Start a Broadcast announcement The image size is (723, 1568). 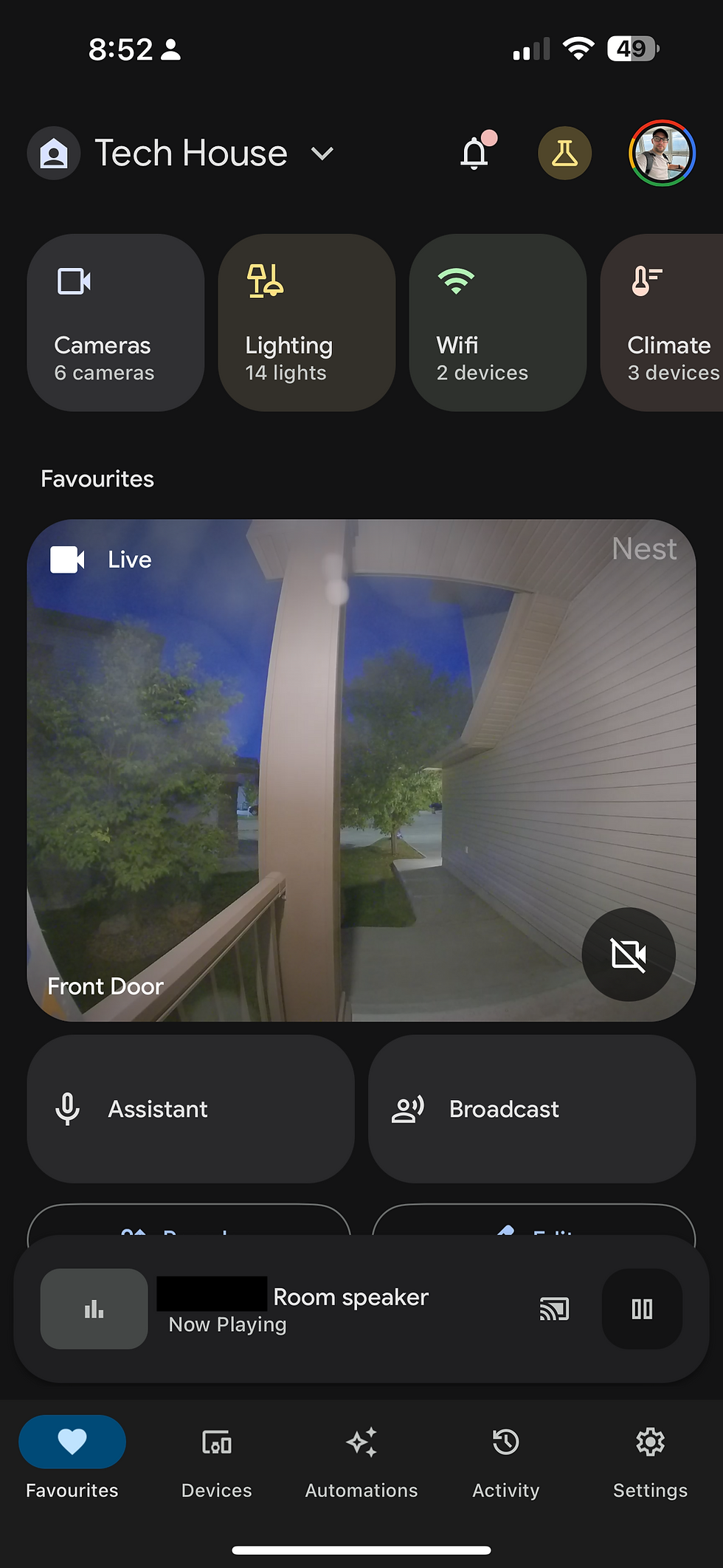tap(532, 1109)
